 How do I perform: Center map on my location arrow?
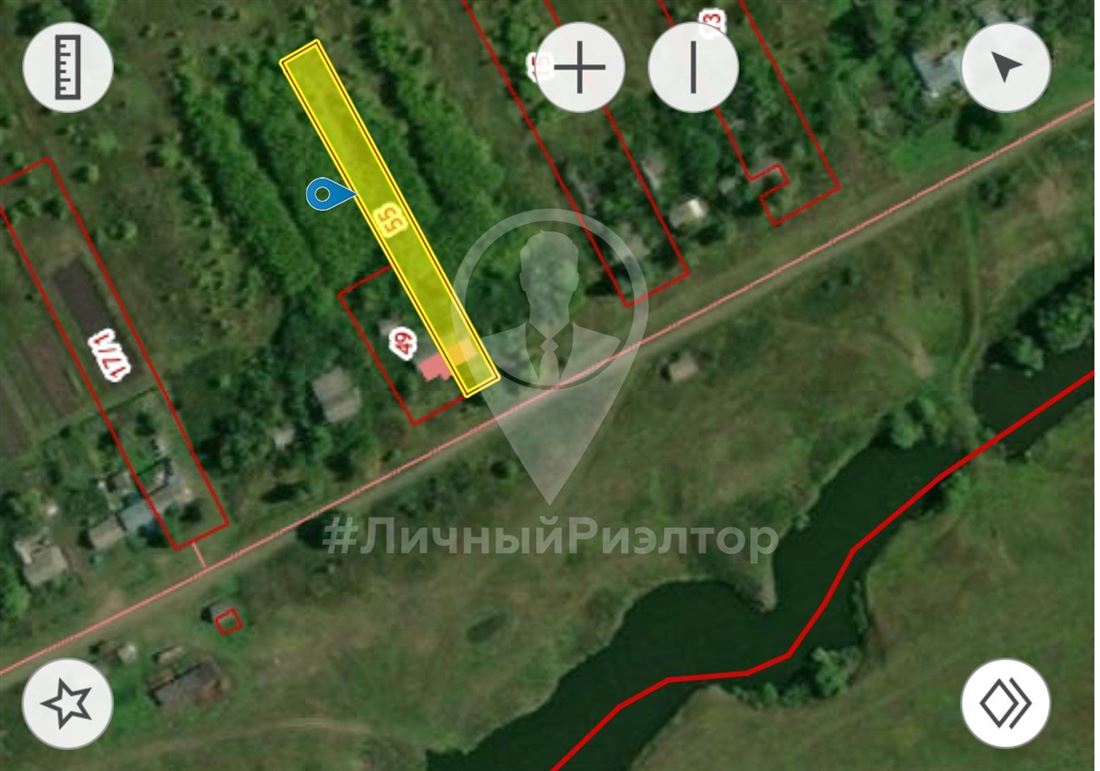coord(1005,68)
